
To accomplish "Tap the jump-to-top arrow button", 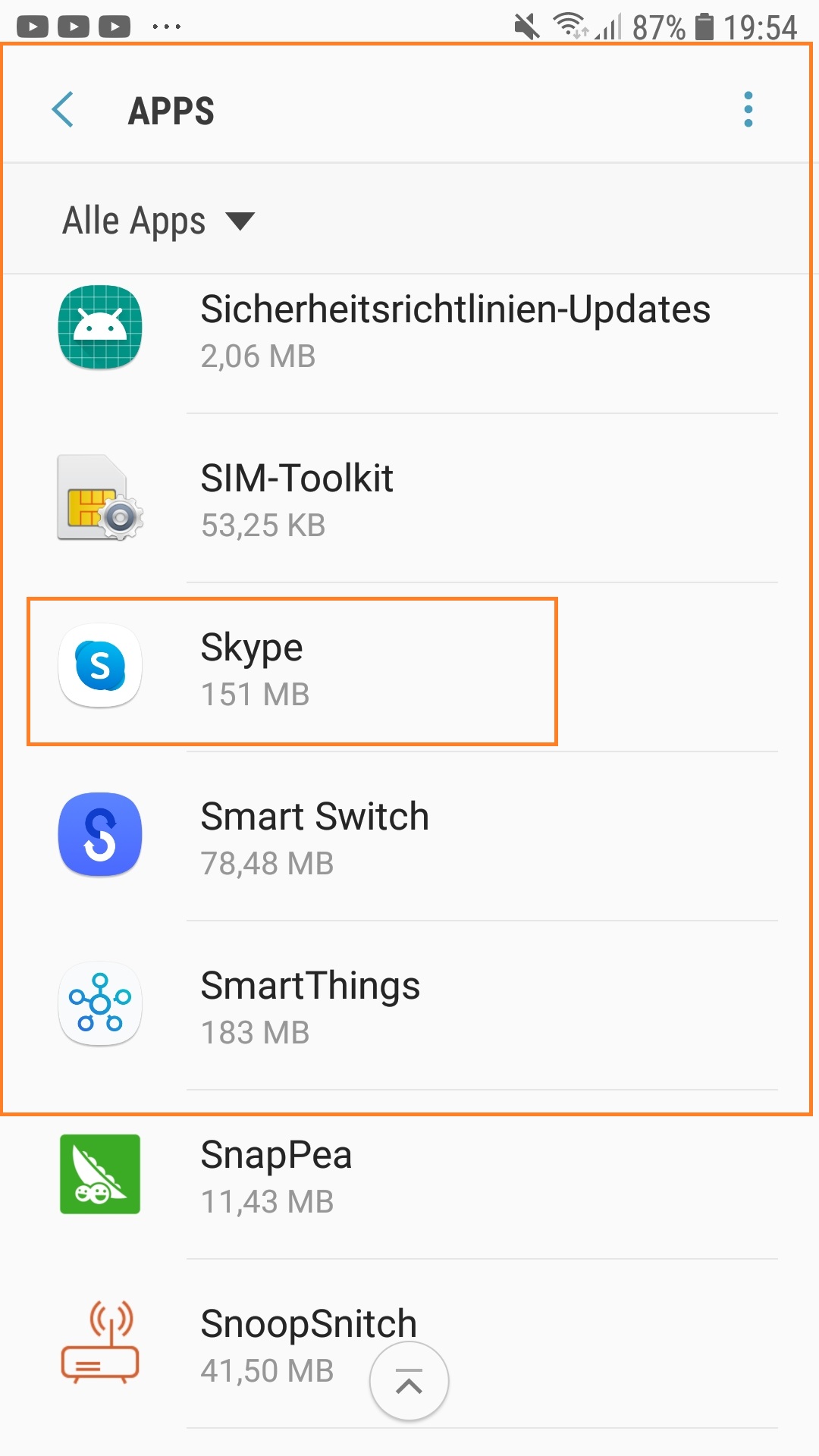I will 409,1382.
